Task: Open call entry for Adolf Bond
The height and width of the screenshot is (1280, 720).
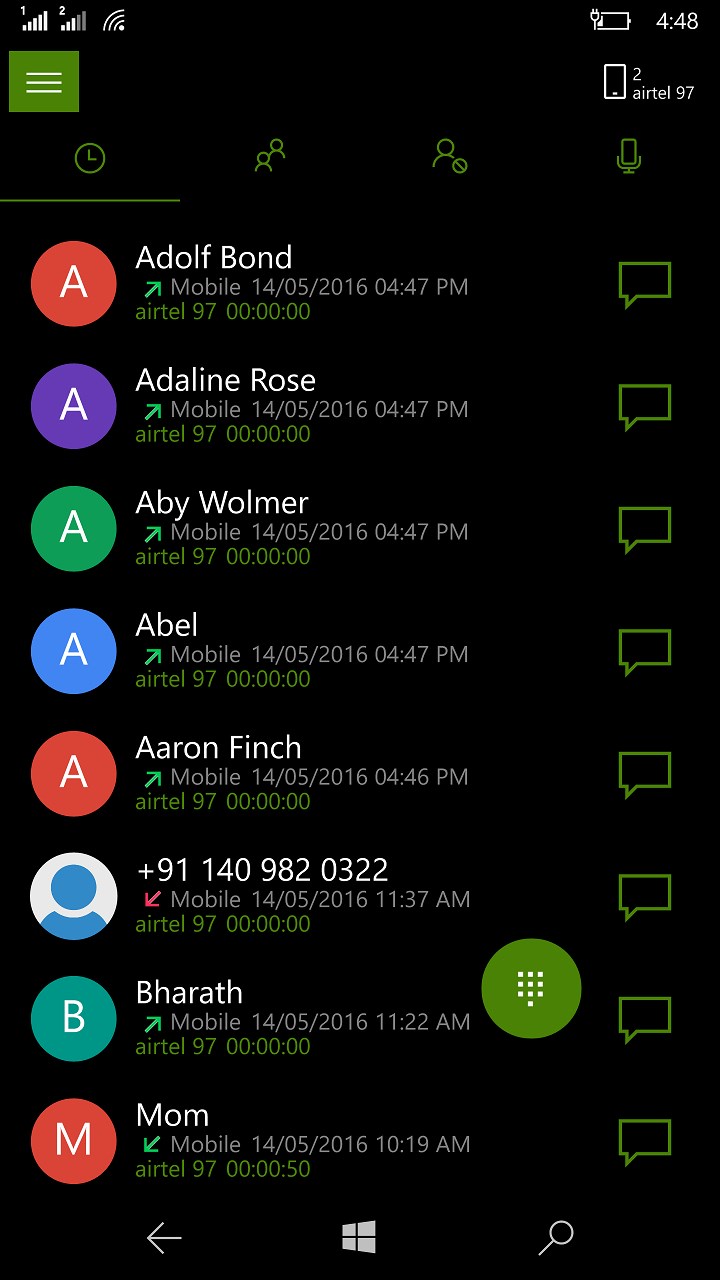Action: coord(300,283)
